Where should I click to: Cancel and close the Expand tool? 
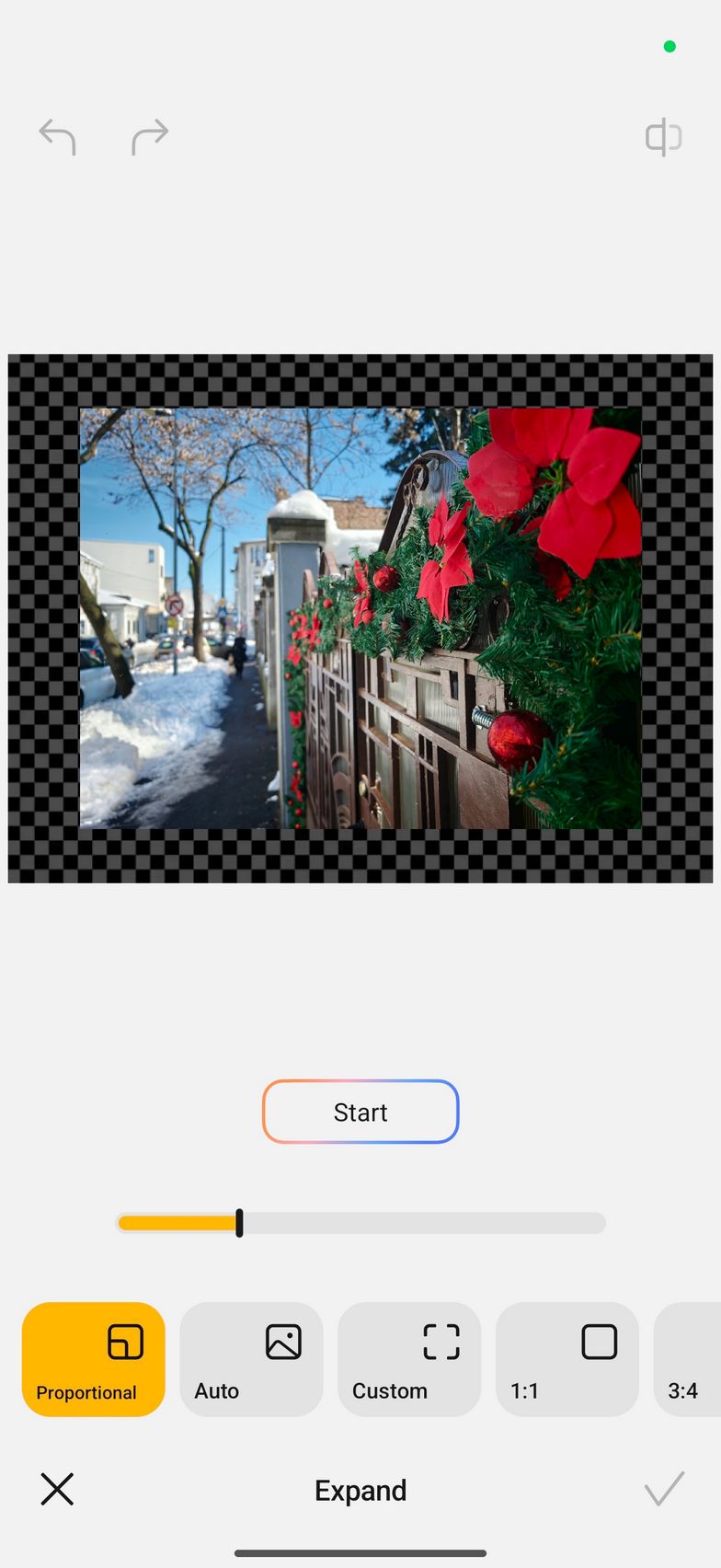pos(57,1489)
